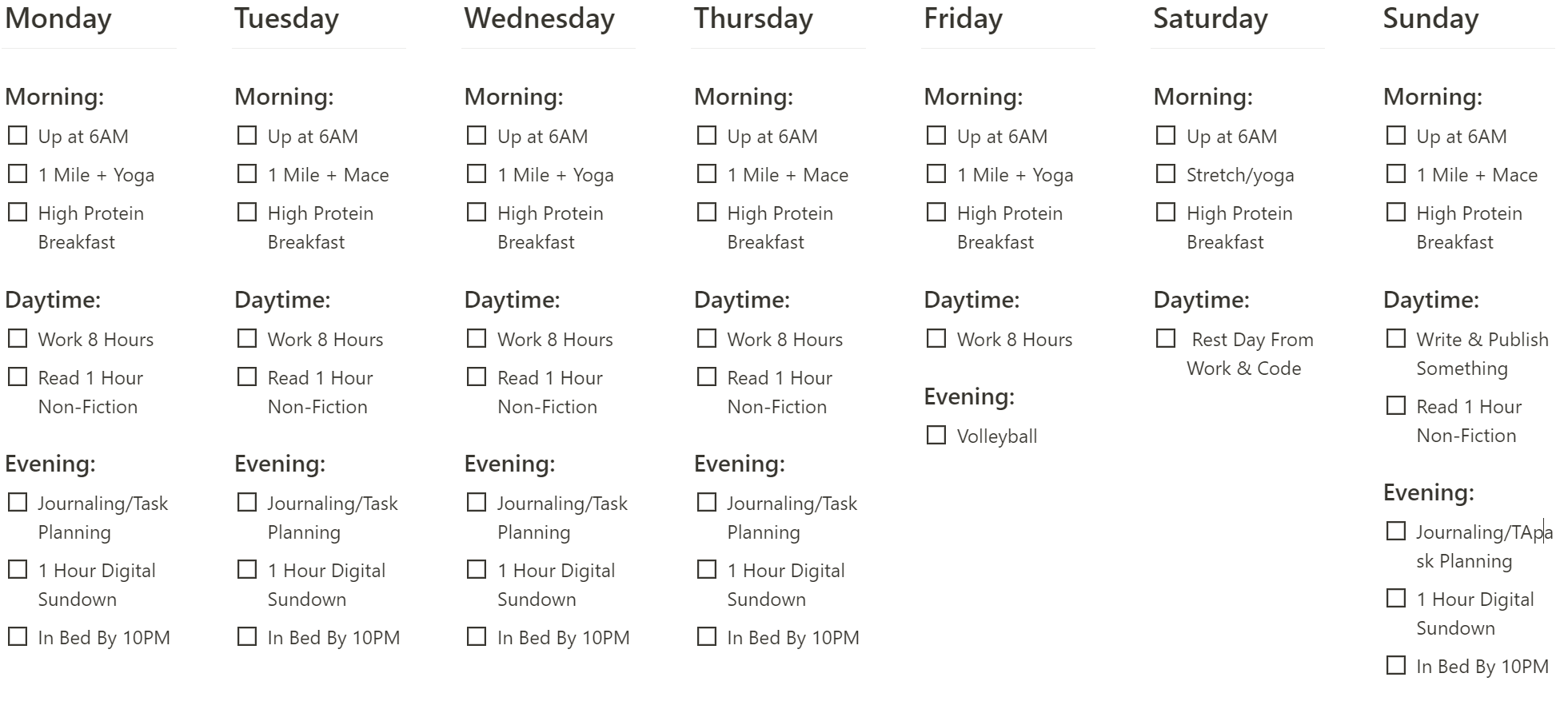Tick Wednesday's High Protein Breakfast checkbox
Image resolution: width=1568 pixels, height=721 pixels.
tap(477, 212)
